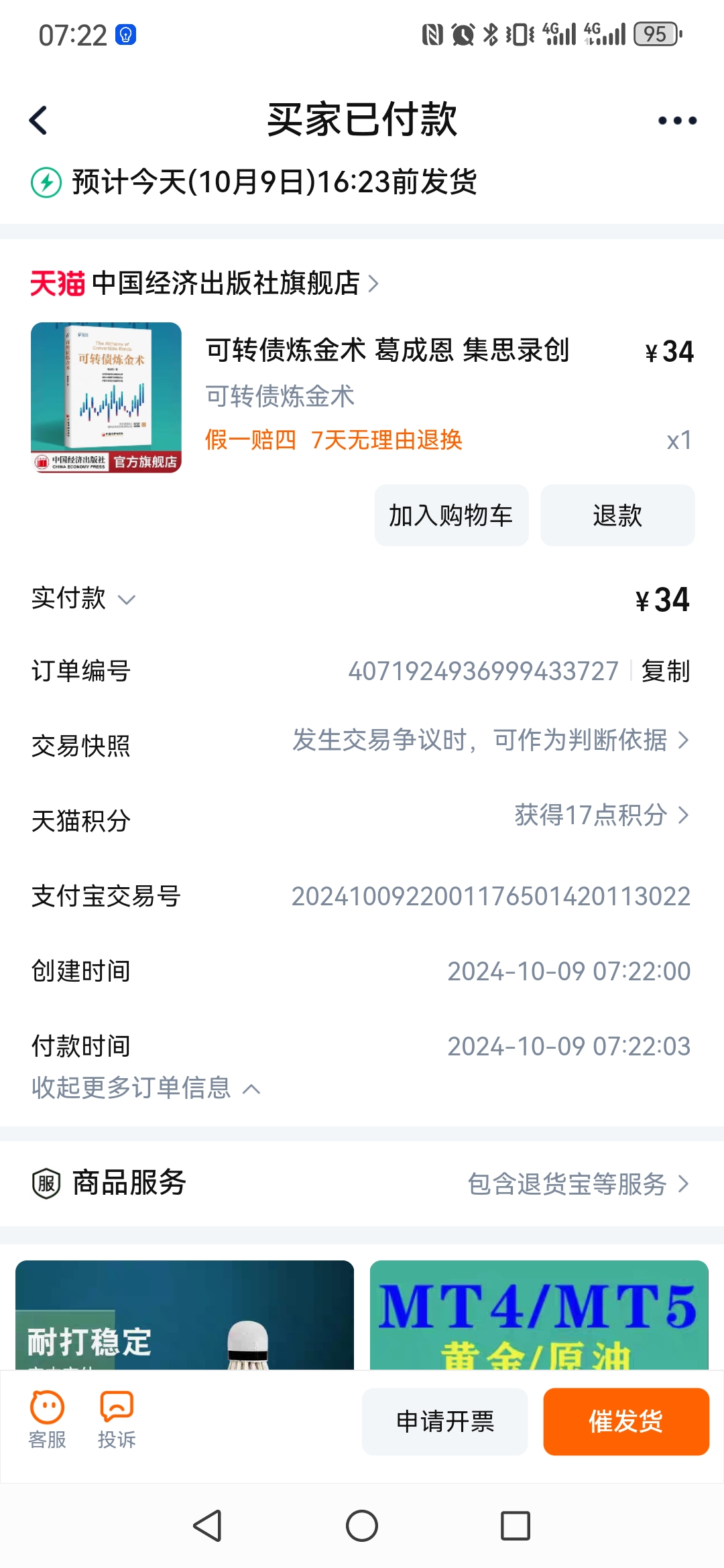
Task: Open the 耐打稳定 recommendation card
Action: pyautogui.click(x=184, y=1315)
